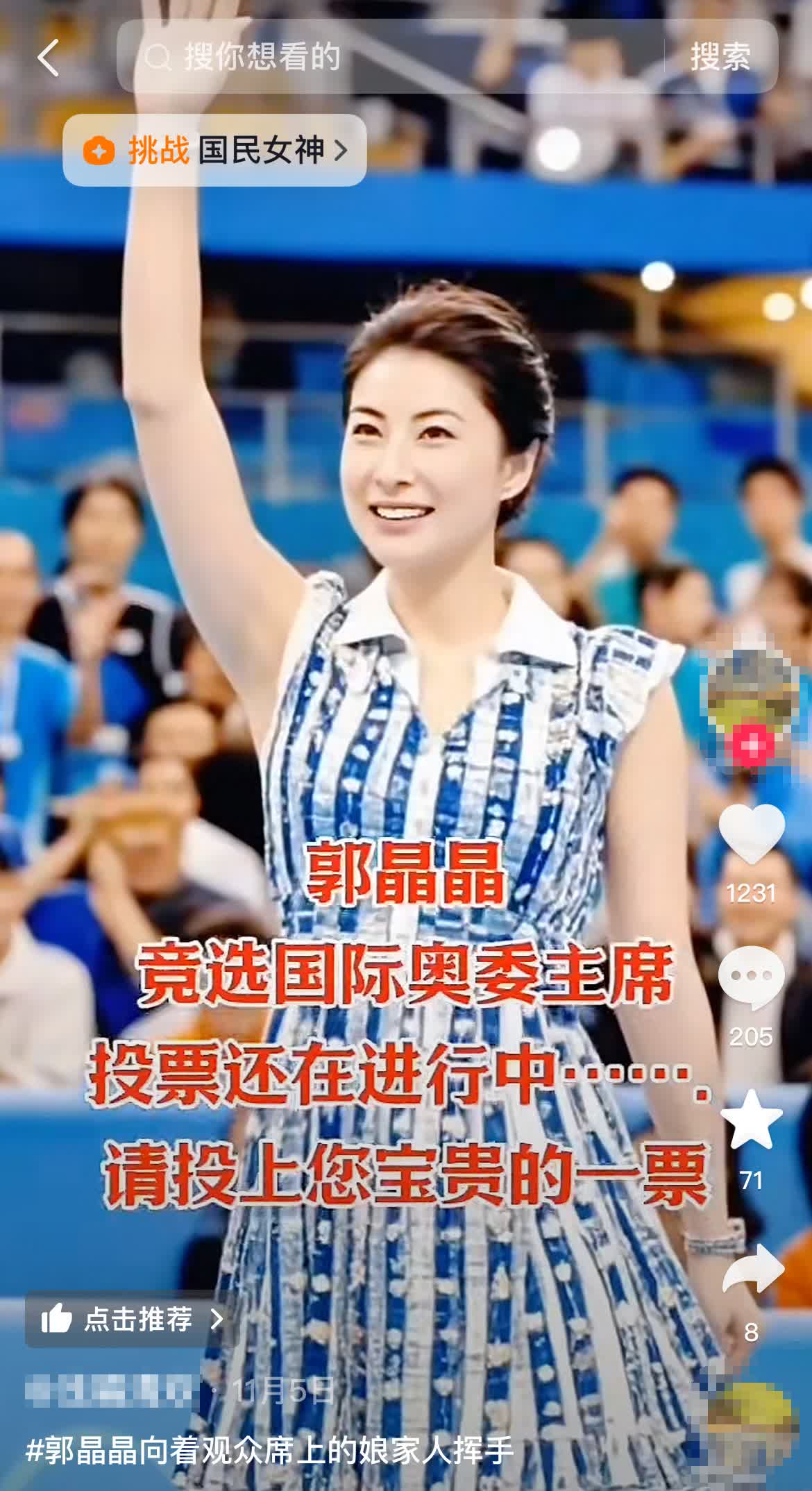The height and width of the screenshot is (1491, 812).
Task: Open the hashtag #郭晶晶向着观众席上的娘家人挥手
Action: (271, 1450)
